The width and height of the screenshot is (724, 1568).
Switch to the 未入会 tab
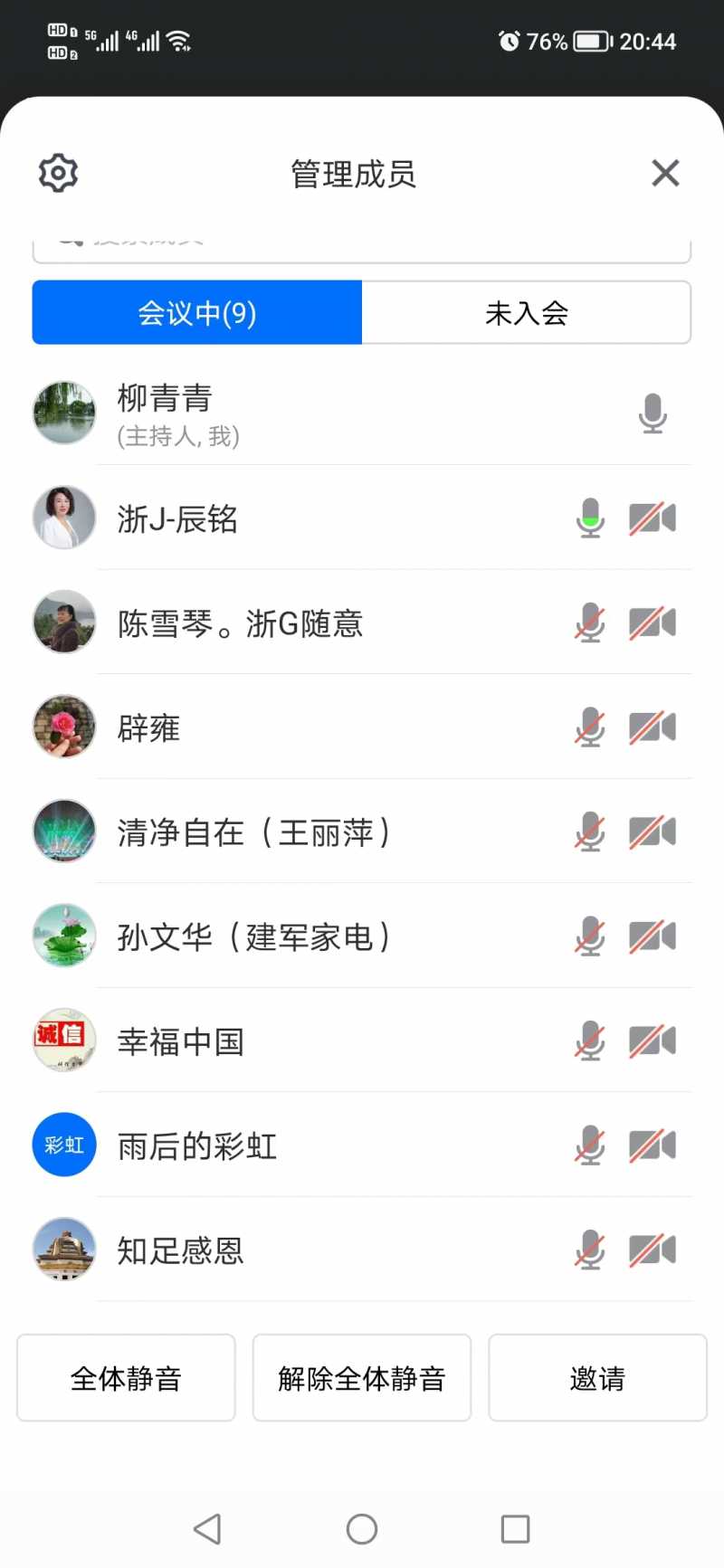pyautogui.click(x=526, y=313)
